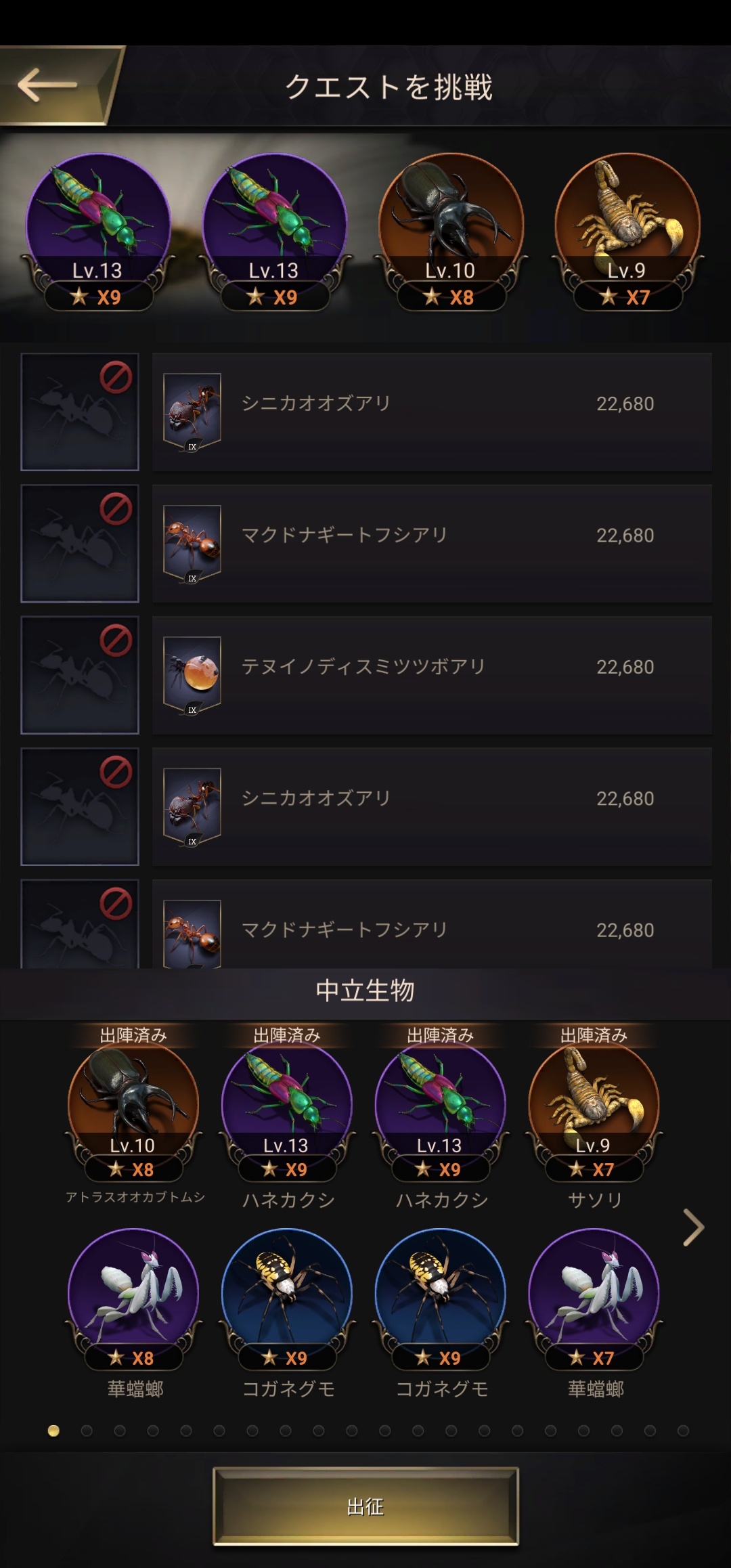The height and width of the screenshot is (1568, 731).
Task: Select the X8 華蟷螂 mantis
Action: pyautogui.click(x=133, y=1293)
